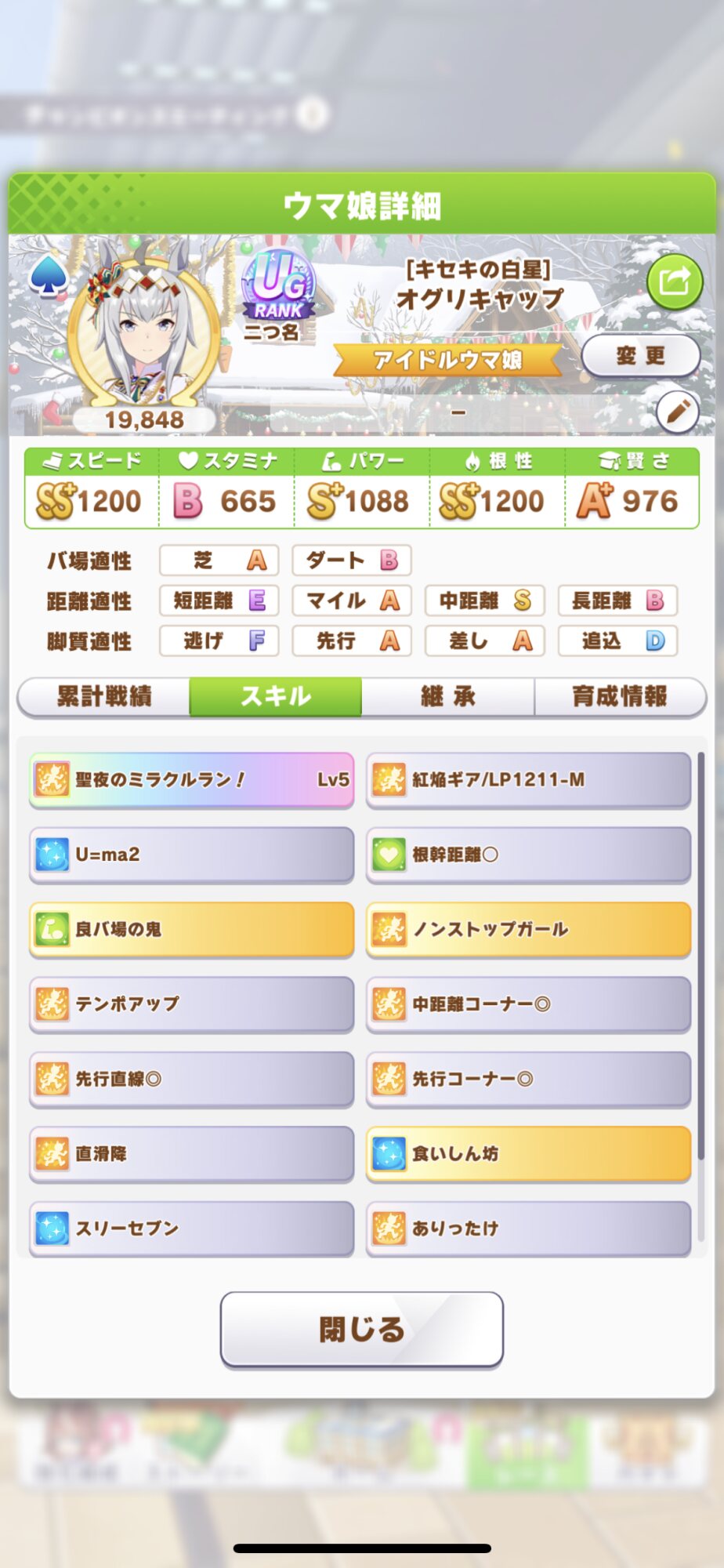724x1568 pixels.
Task: View the 先行直線◎ skill
Action: click(x=192, y=1079)
